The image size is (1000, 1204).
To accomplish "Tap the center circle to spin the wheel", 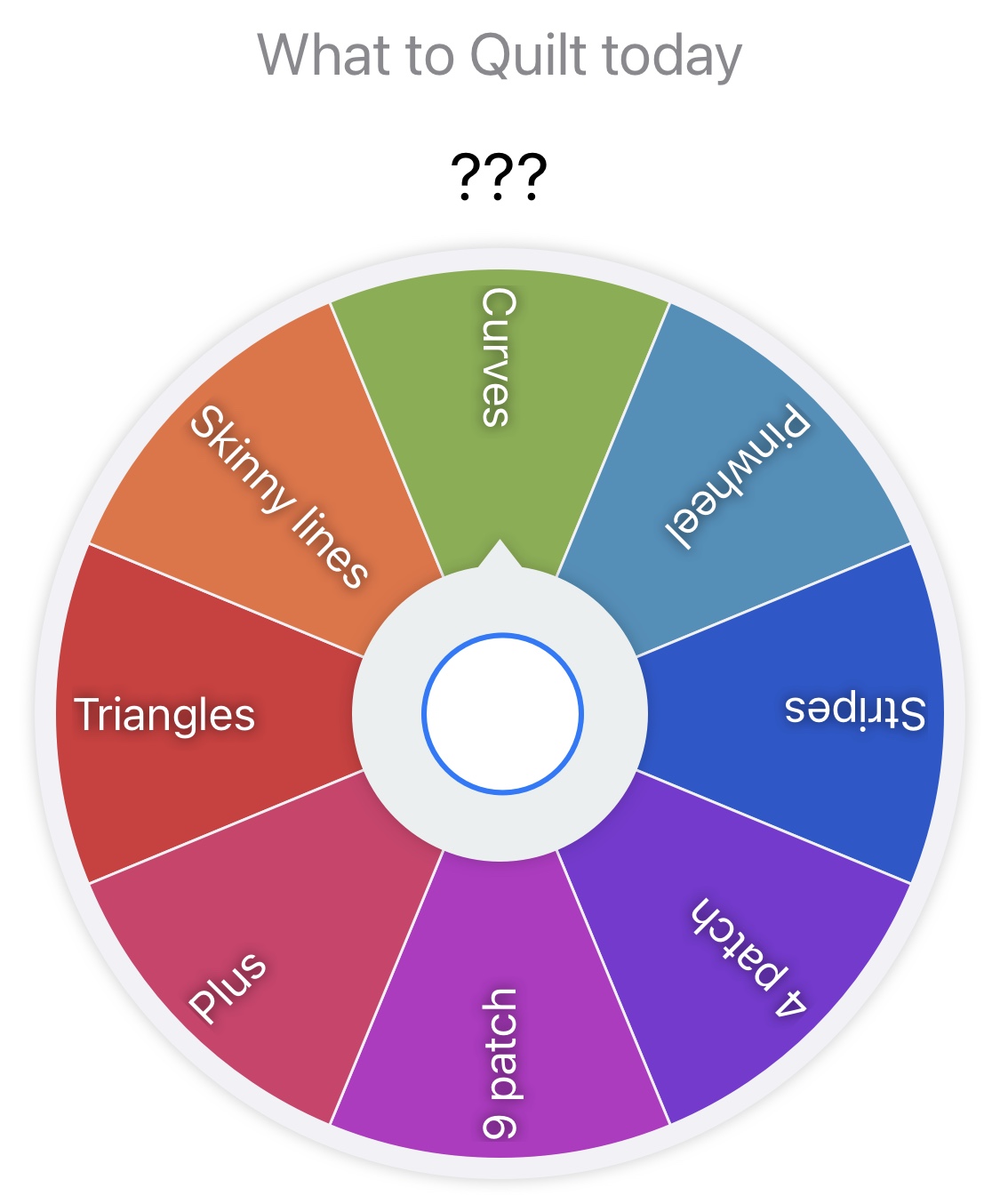I will coord(502,713).
